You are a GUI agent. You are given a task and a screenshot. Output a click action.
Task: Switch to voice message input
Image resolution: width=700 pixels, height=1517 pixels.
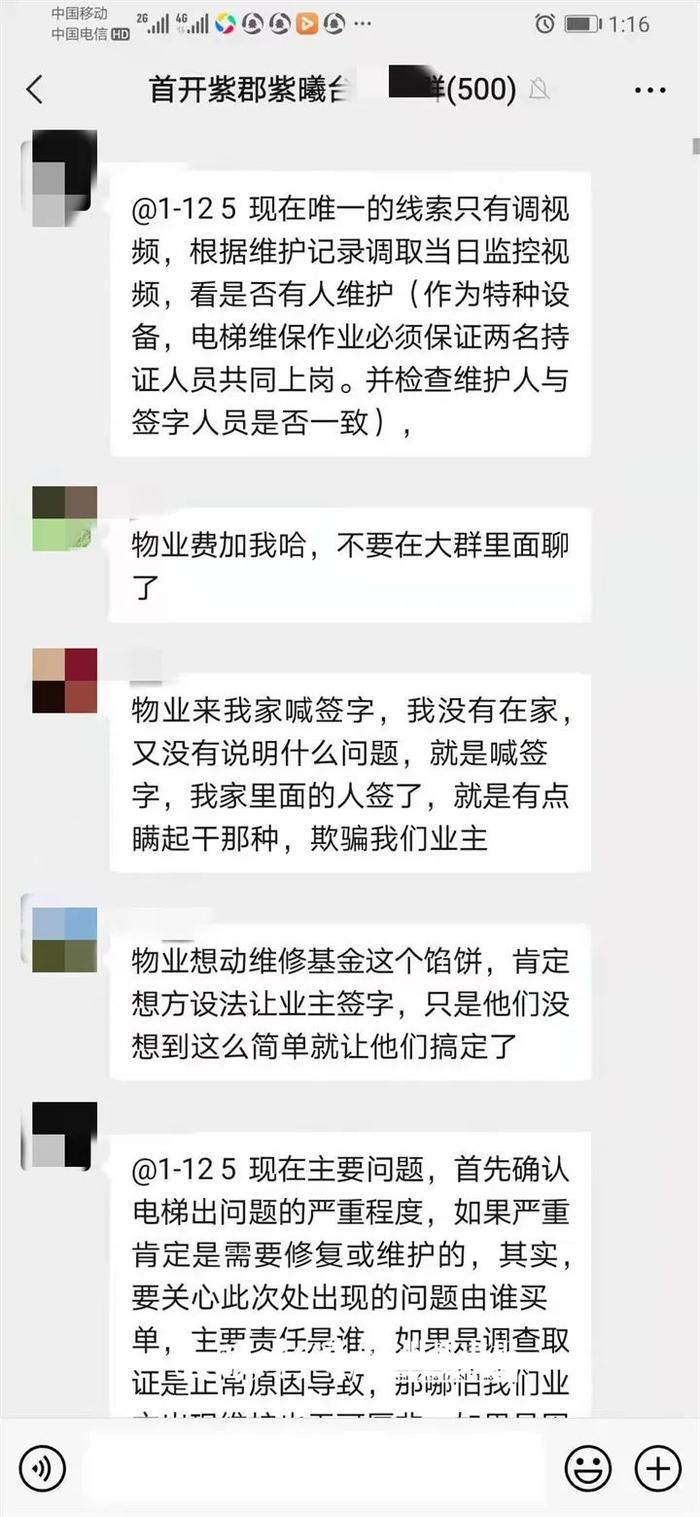(42, 1468)
